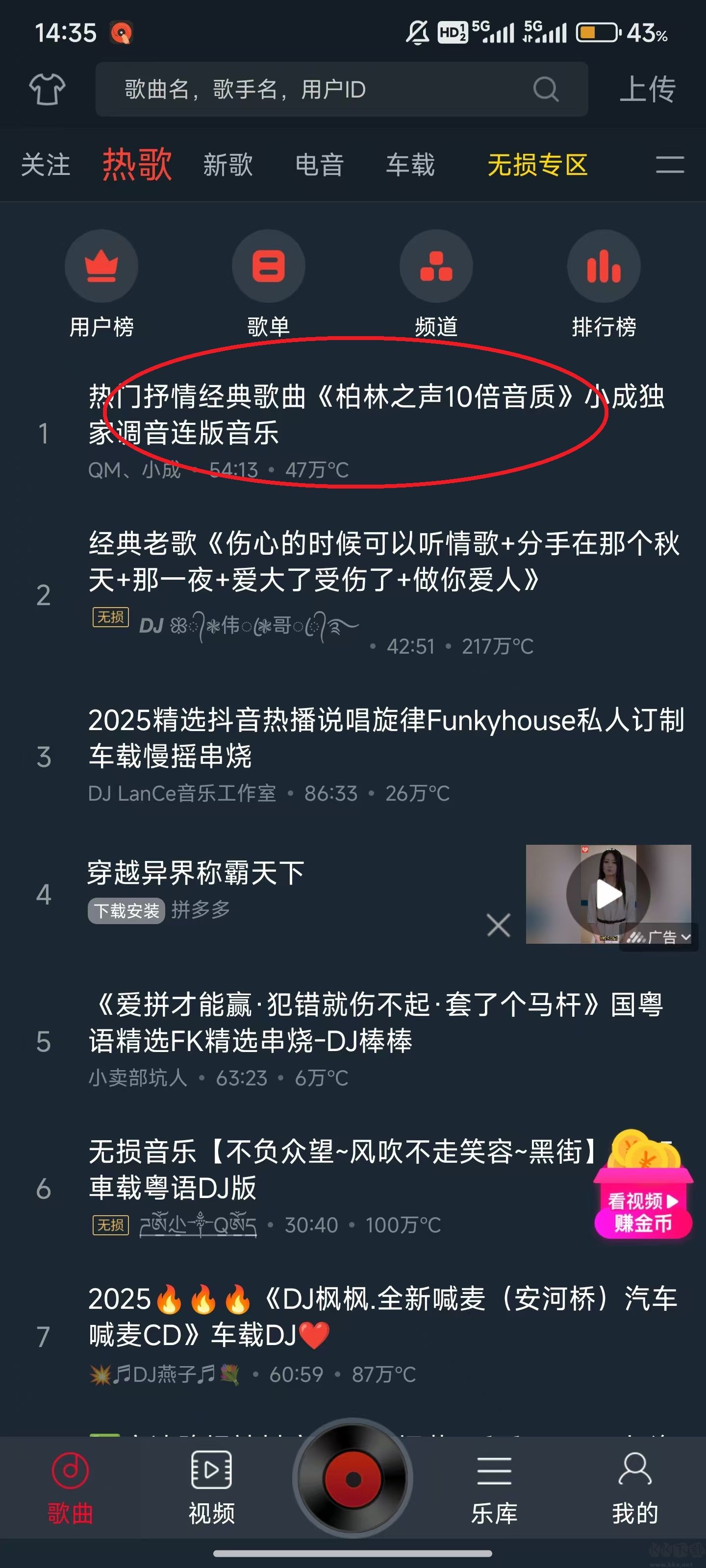This screenshot has height=1568, width=706.
Task: Open the 排行榜 ranking icon
Action: pos(603,266)
